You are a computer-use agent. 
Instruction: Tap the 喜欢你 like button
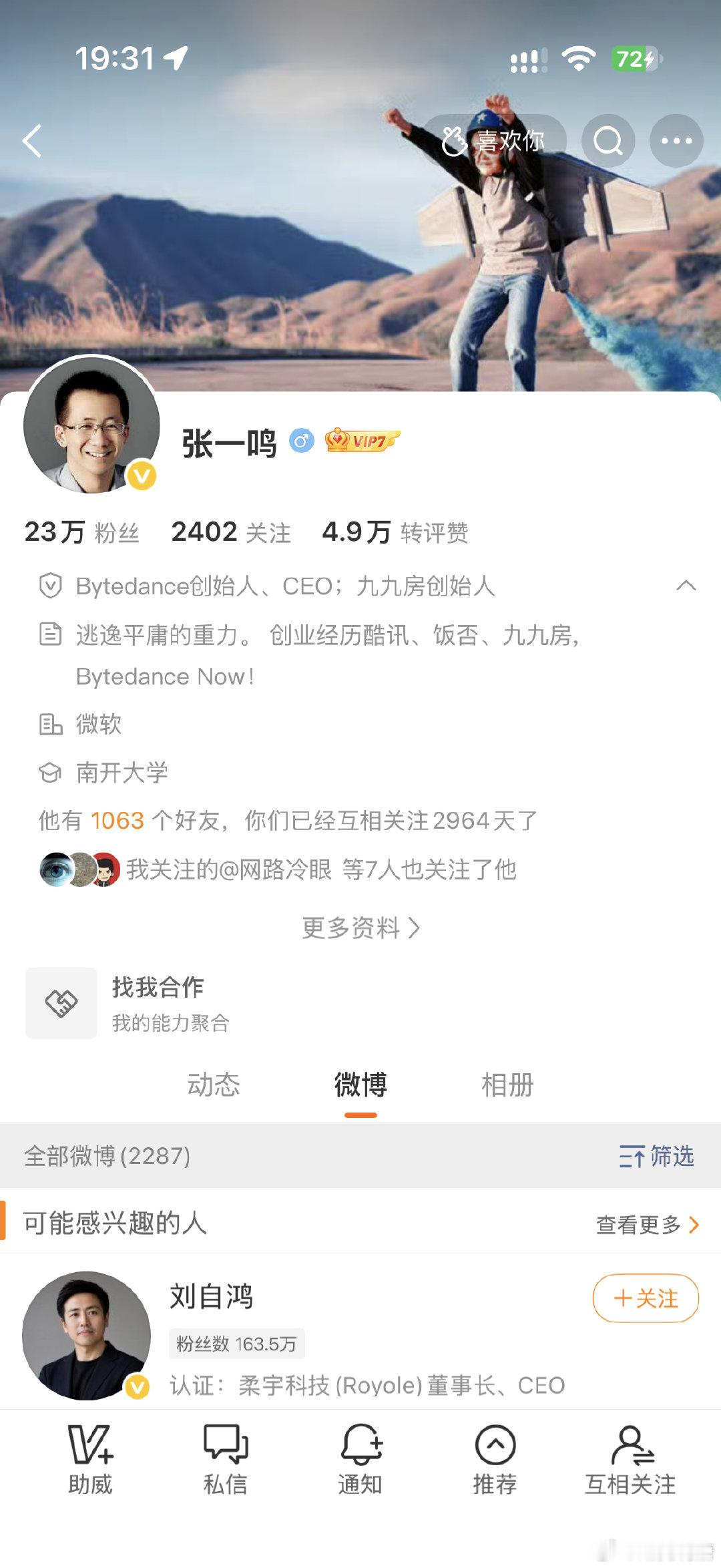coord(494,141)
